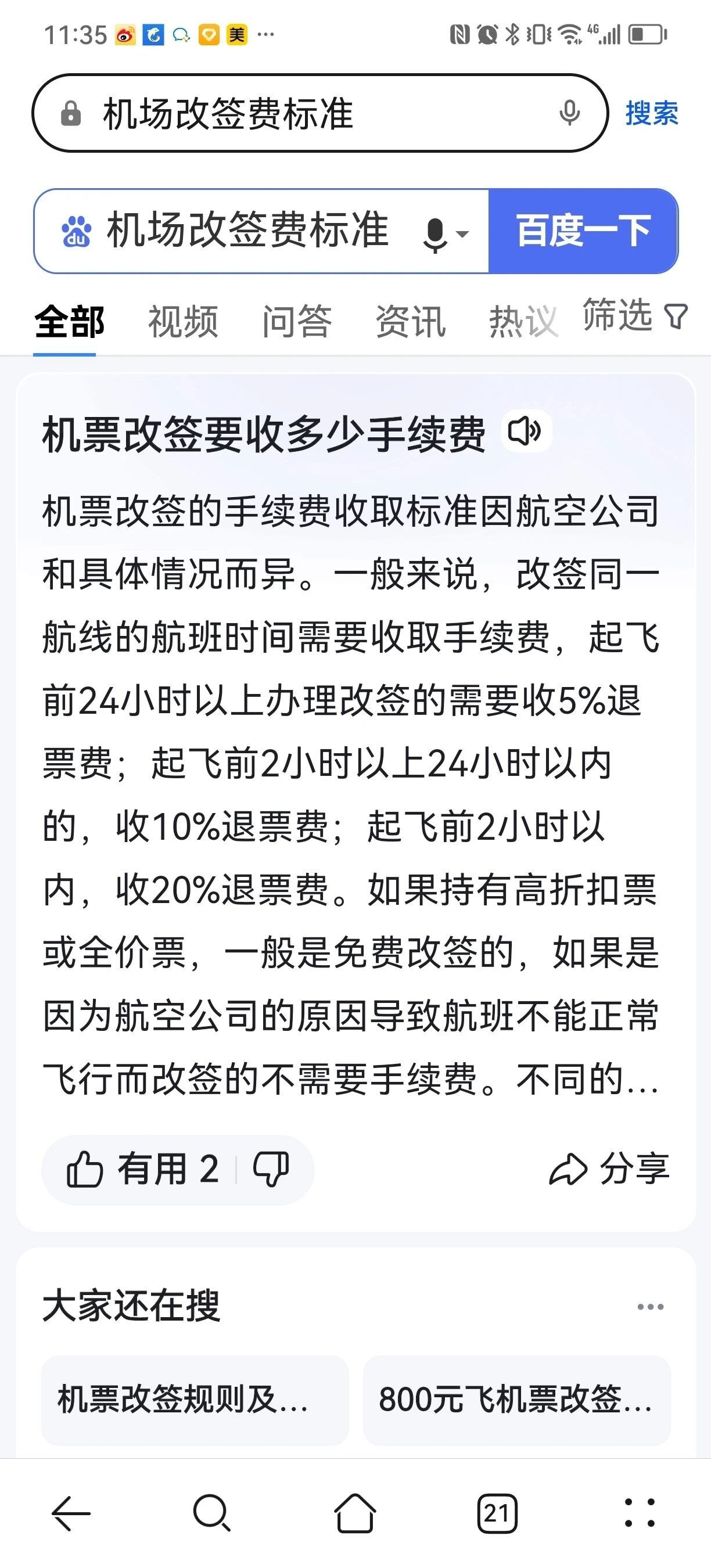Switch to the 视频 tab
The height and width of the screenshot is (1568, 711).
182,321
